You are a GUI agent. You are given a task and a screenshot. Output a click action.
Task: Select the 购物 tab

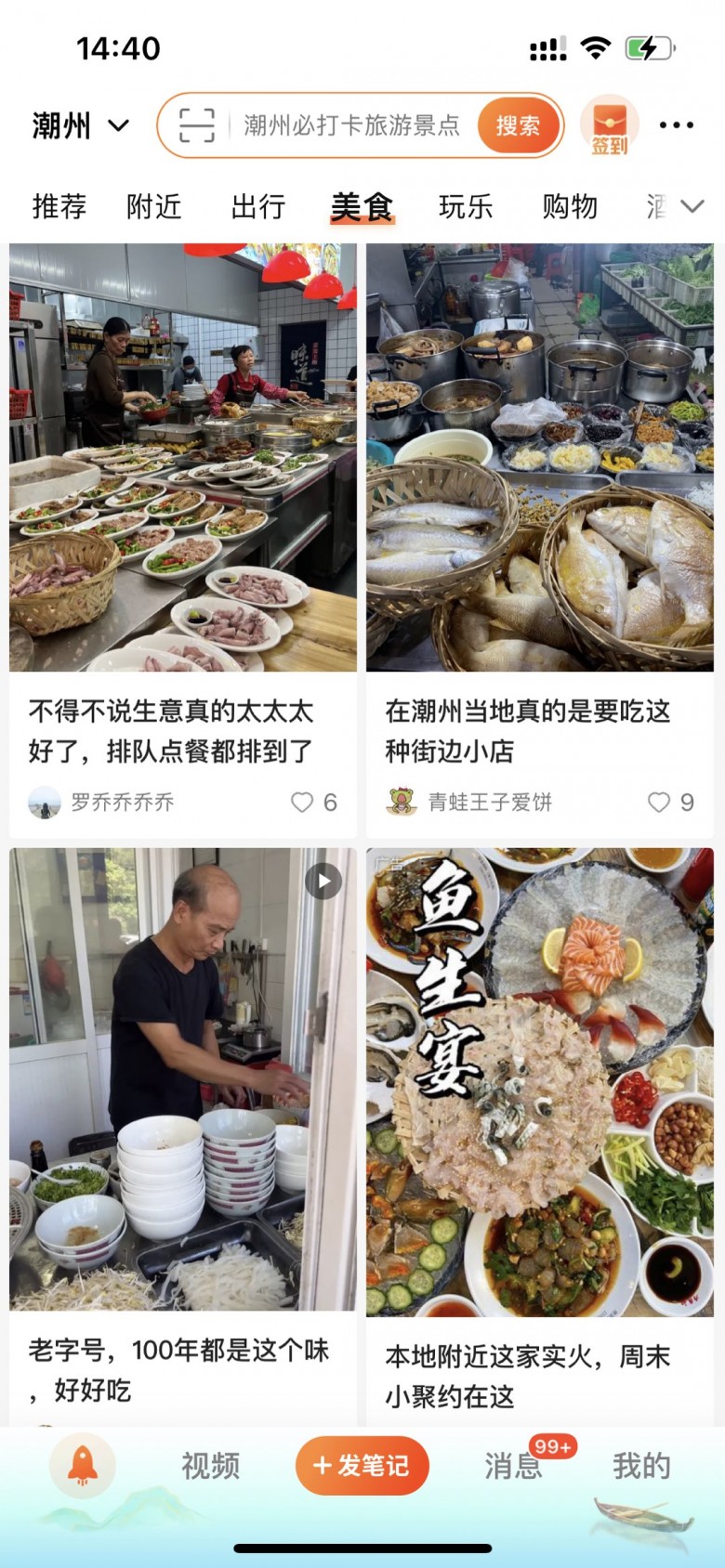coord(570,206)
